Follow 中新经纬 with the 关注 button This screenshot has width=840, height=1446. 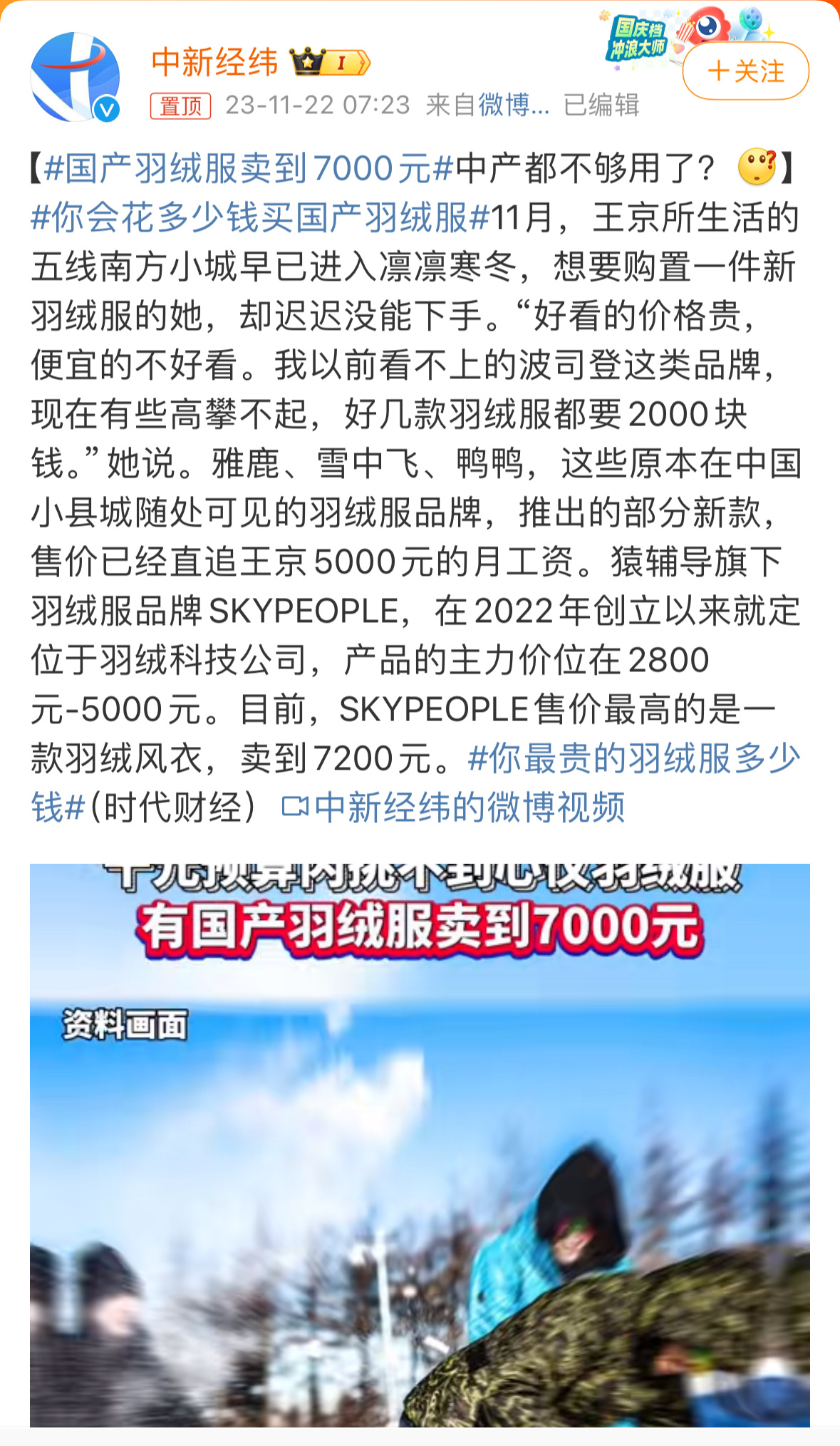coord(745,71)
